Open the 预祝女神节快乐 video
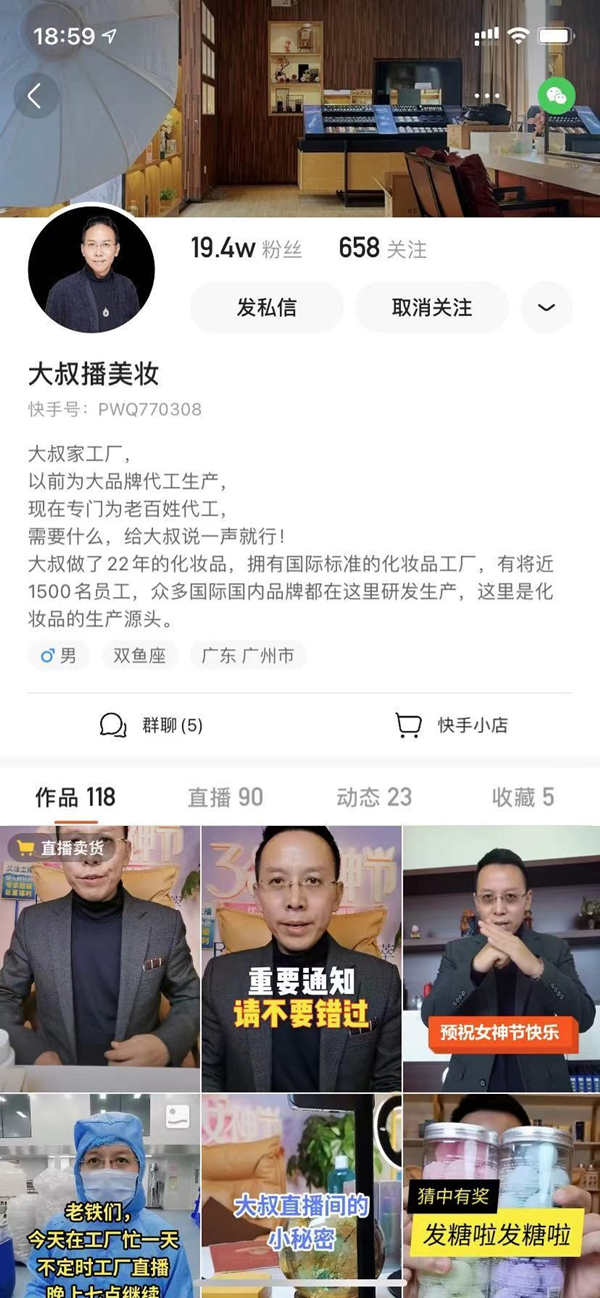This screenshot has height=1298, width=600. [501, 958]
